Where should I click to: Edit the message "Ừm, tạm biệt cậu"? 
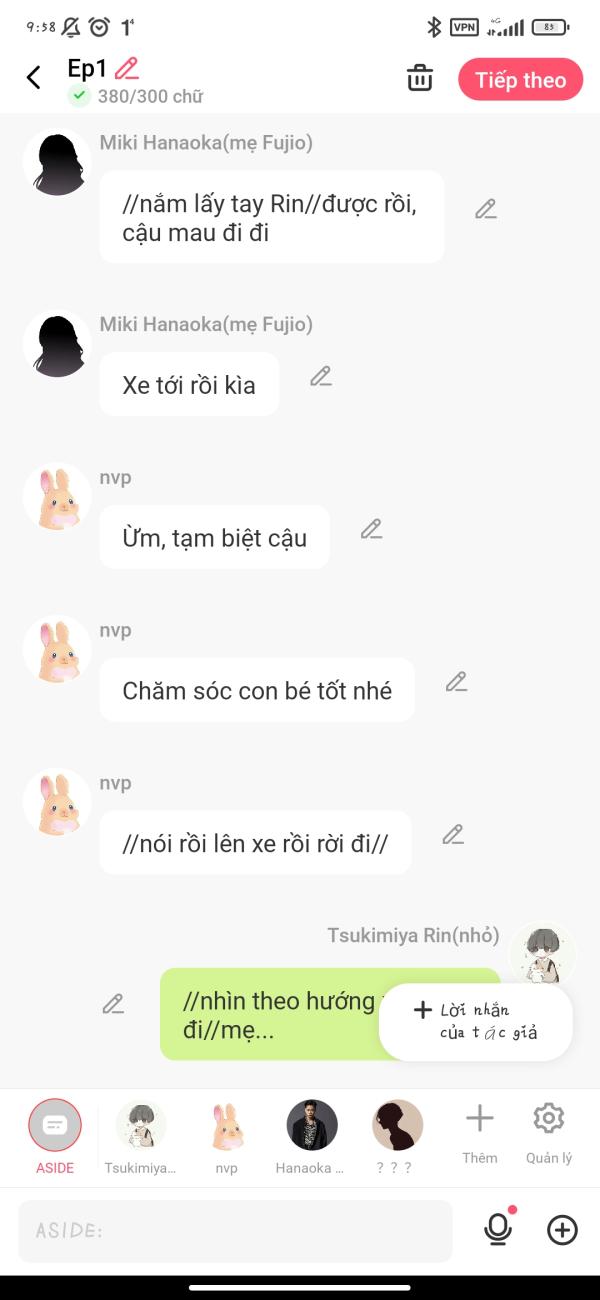(371, 529)
